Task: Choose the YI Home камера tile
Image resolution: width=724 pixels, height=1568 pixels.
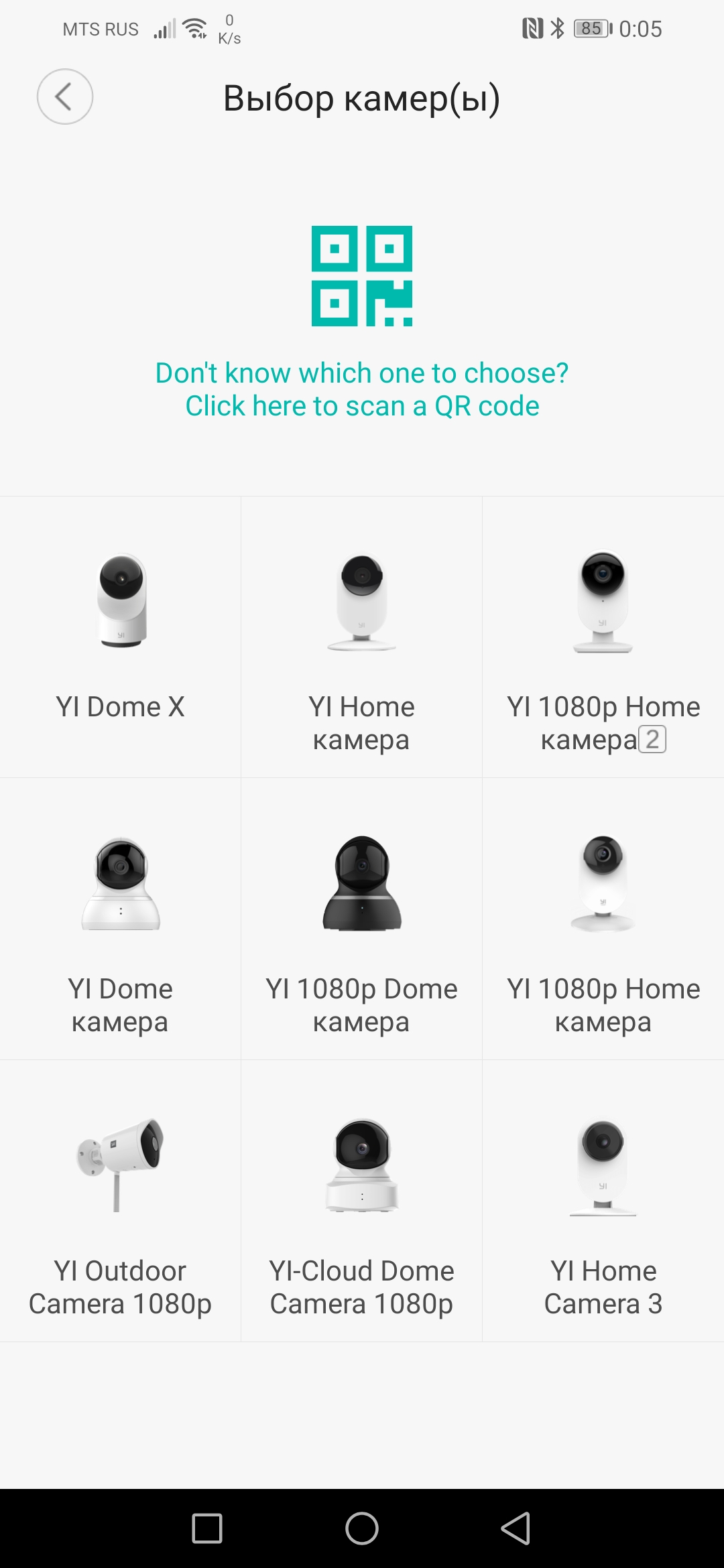Action: [362, 637]
